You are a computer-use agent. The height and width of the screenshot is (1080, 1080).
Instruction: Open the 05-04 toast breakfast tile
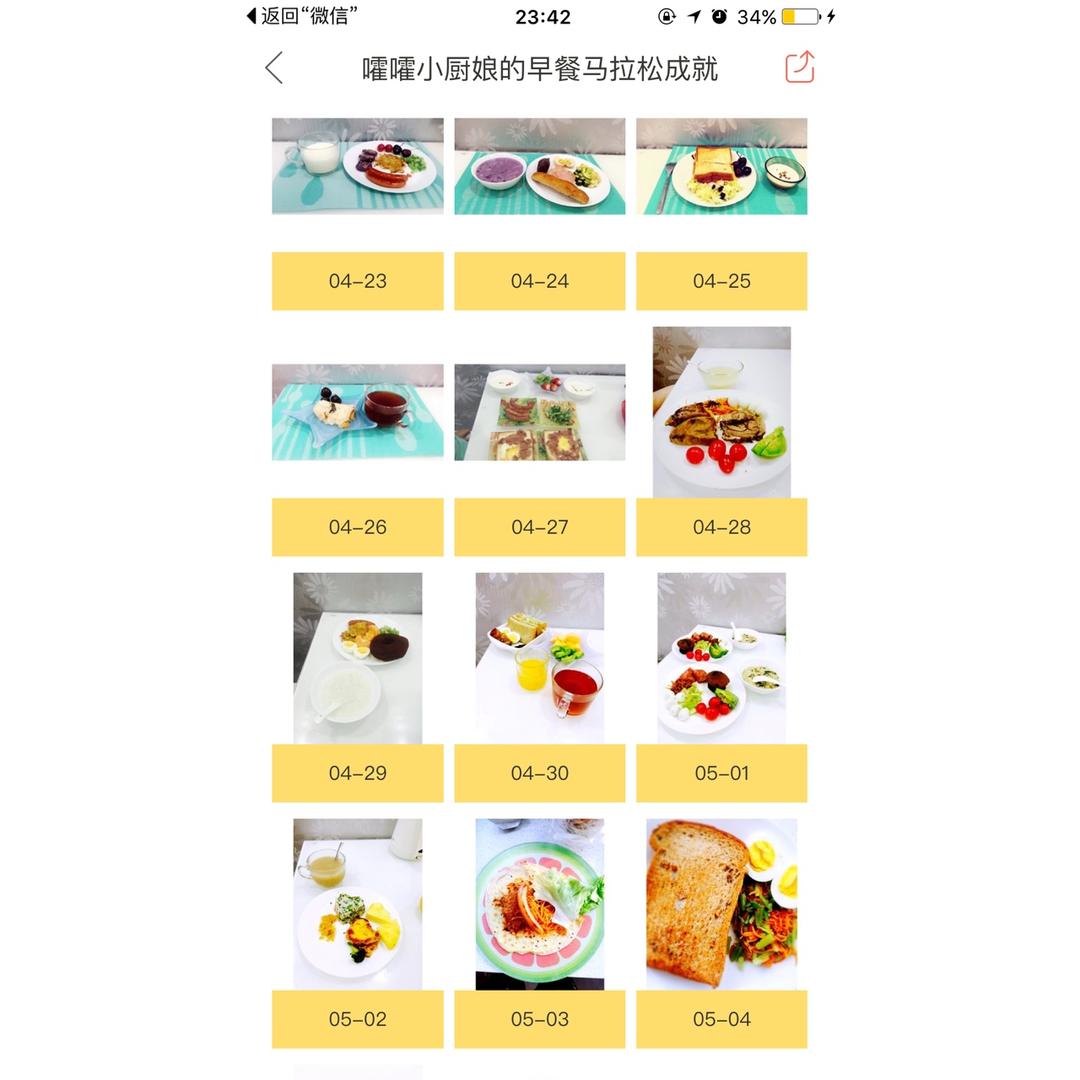[x=721, y=904]
